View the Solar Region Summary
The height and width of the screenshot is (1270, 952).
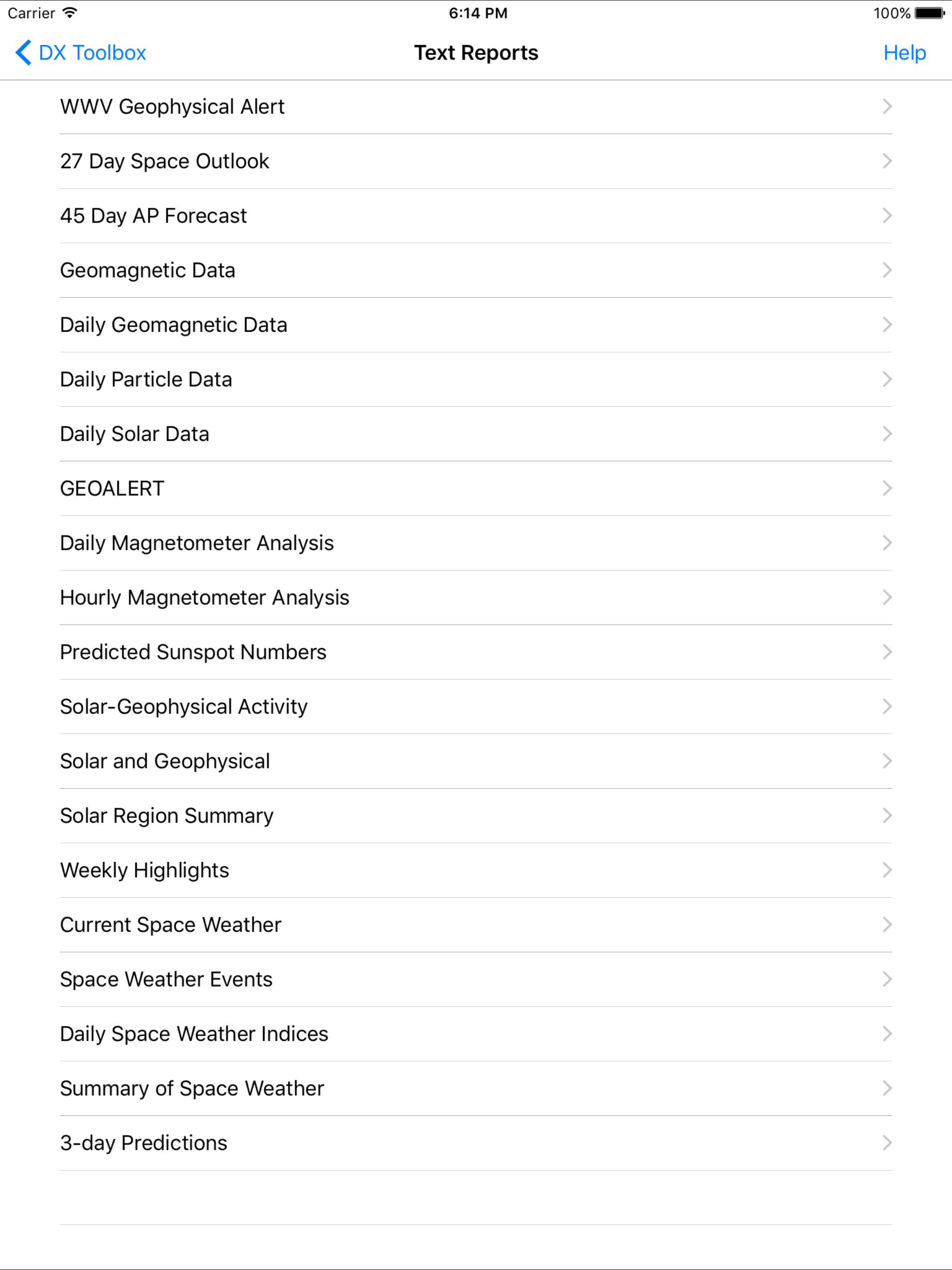click(166, 815)
